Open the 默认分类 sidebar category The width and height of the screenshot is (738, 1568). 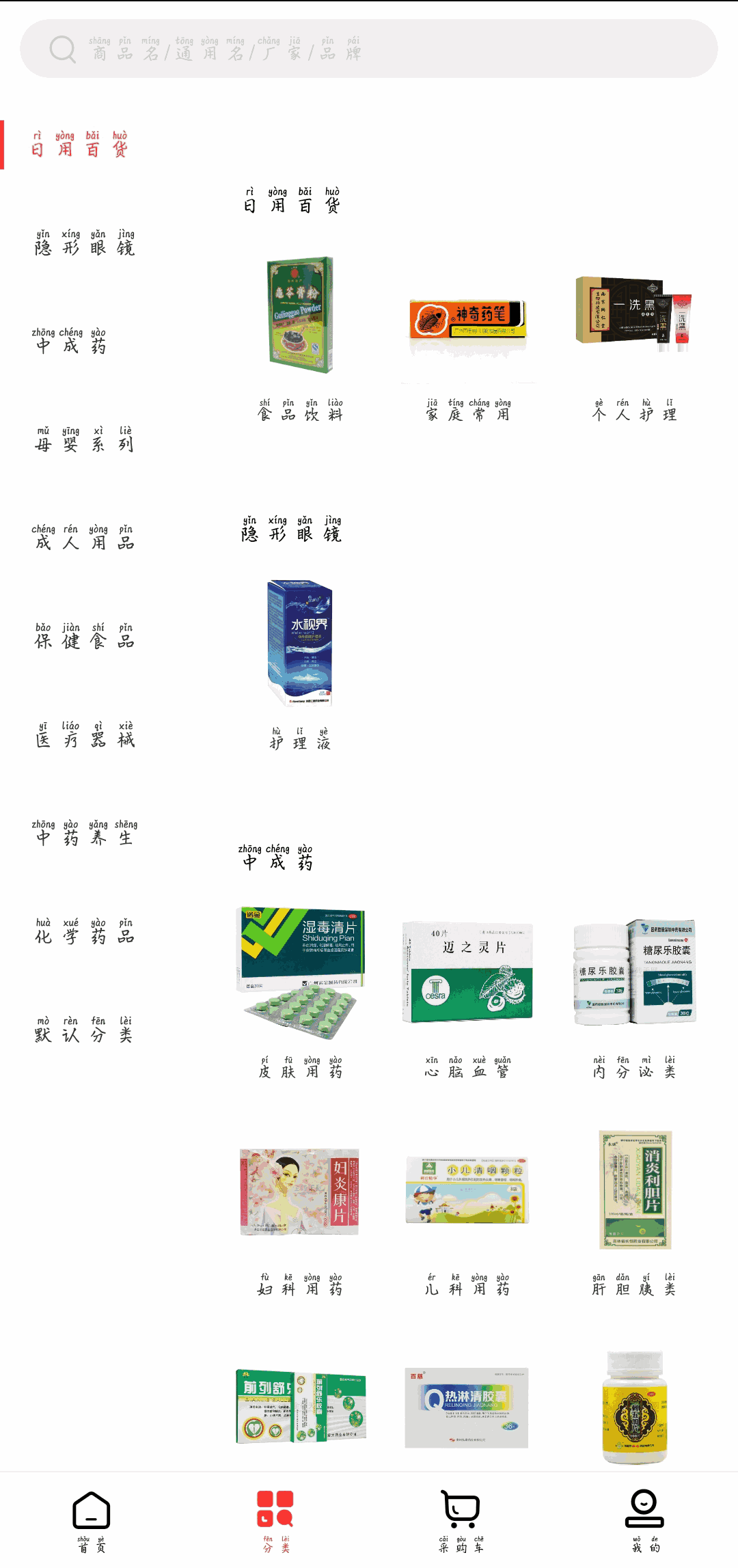(x=85, y=1031)
